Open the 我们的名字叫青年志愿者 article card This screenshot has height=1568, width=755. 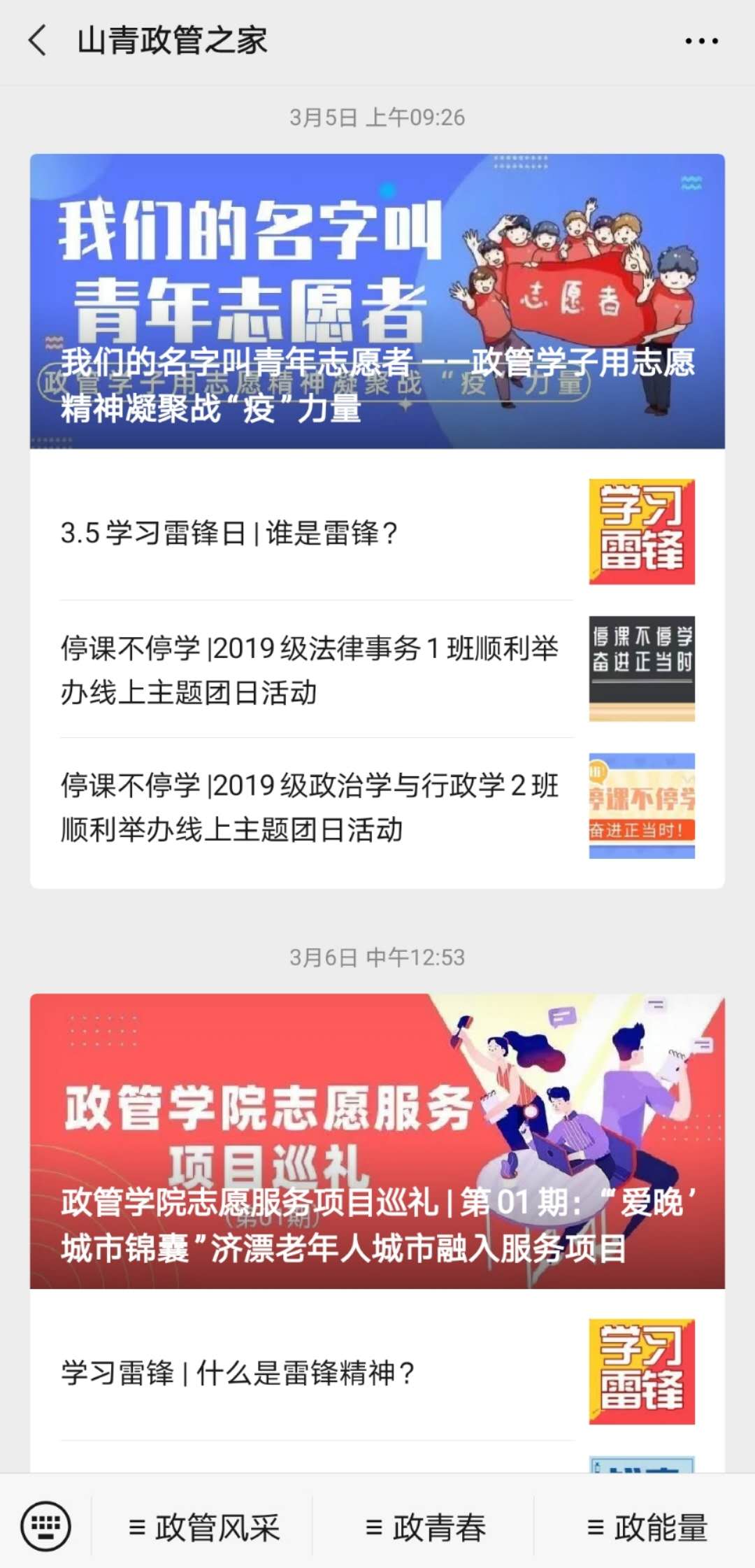(377, 301)
